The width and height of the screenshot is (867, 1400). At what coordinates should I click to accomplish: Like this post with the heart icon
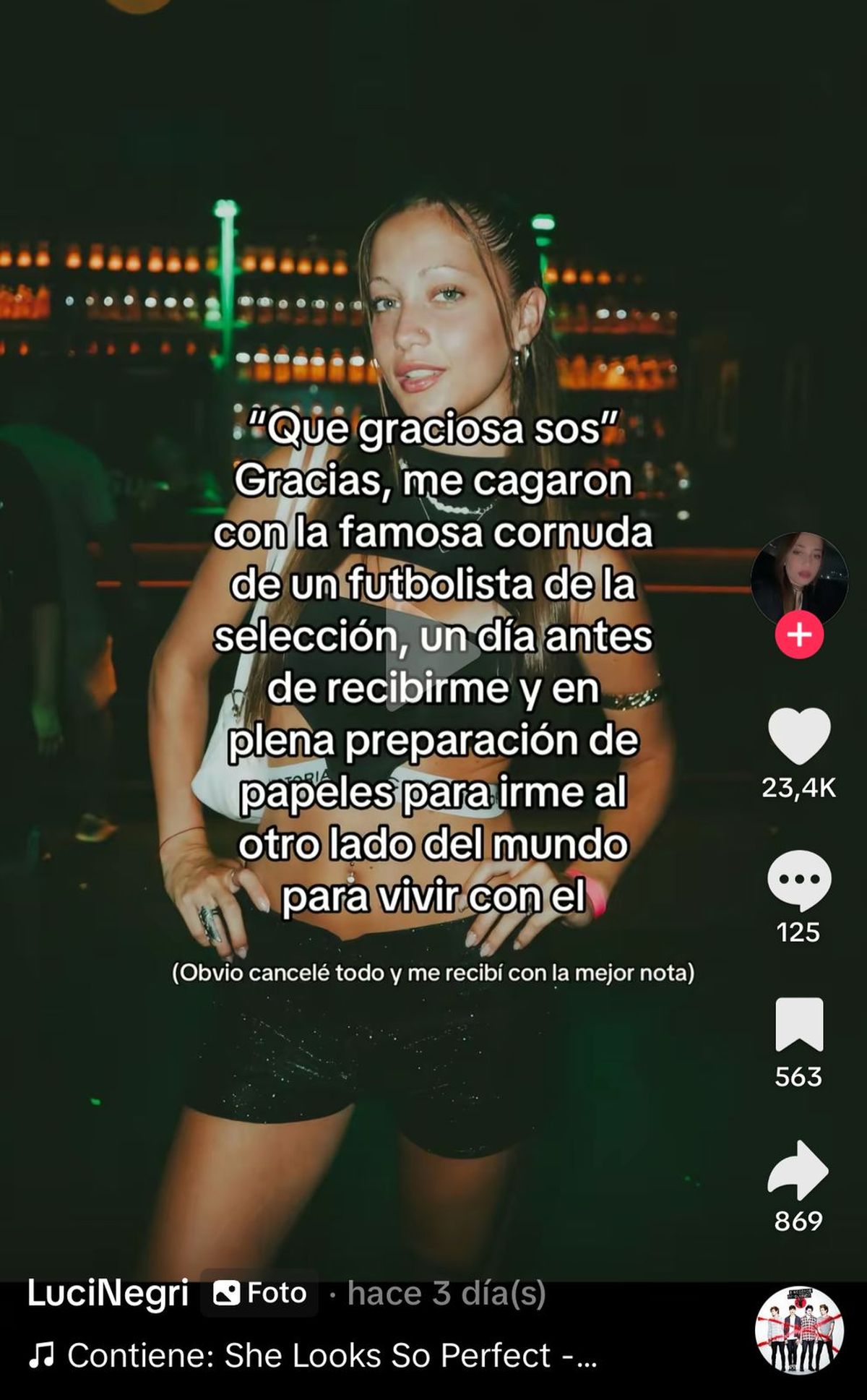(x=798, y=735)
